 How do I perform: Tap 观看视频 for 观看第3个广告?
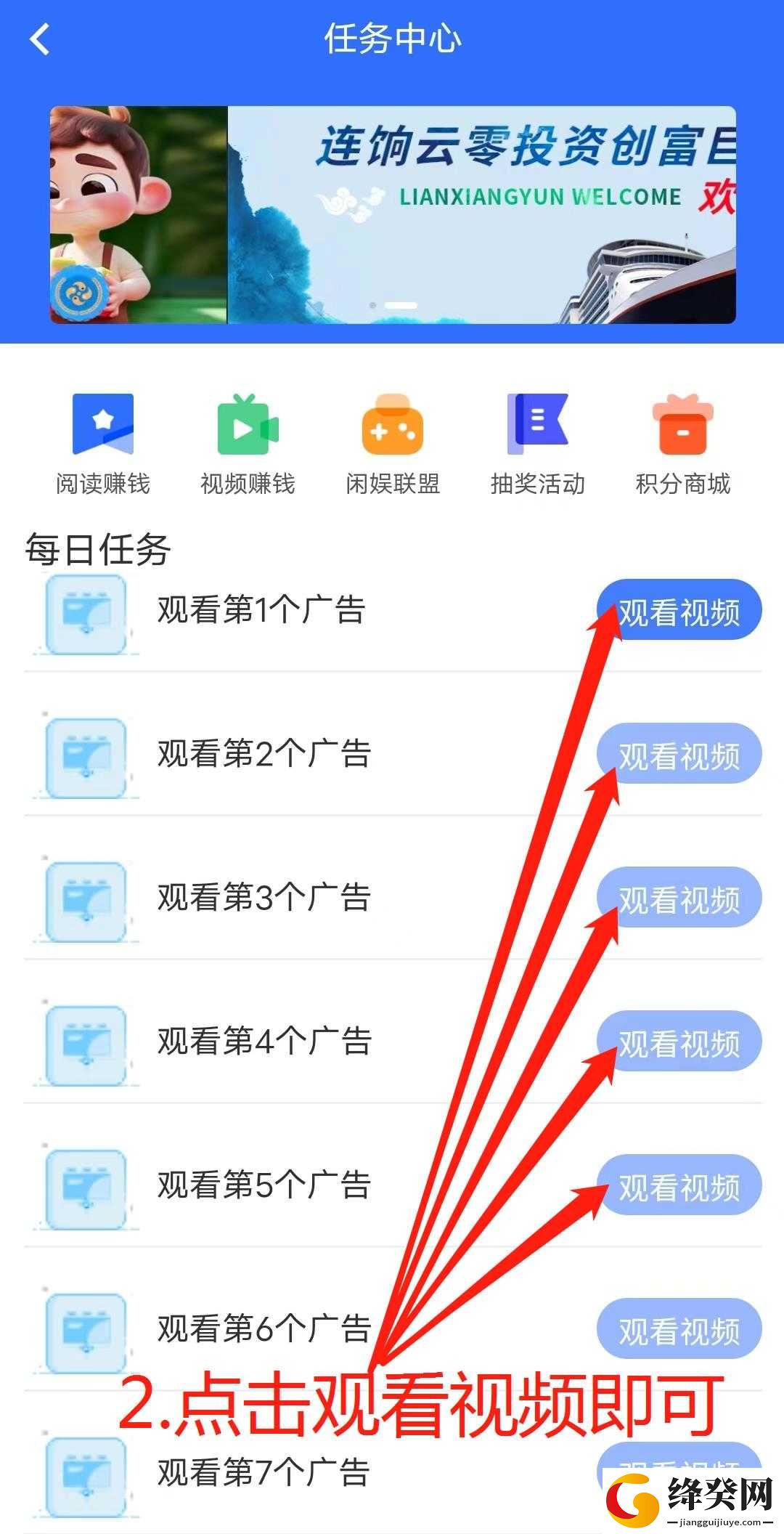[679, 898]
